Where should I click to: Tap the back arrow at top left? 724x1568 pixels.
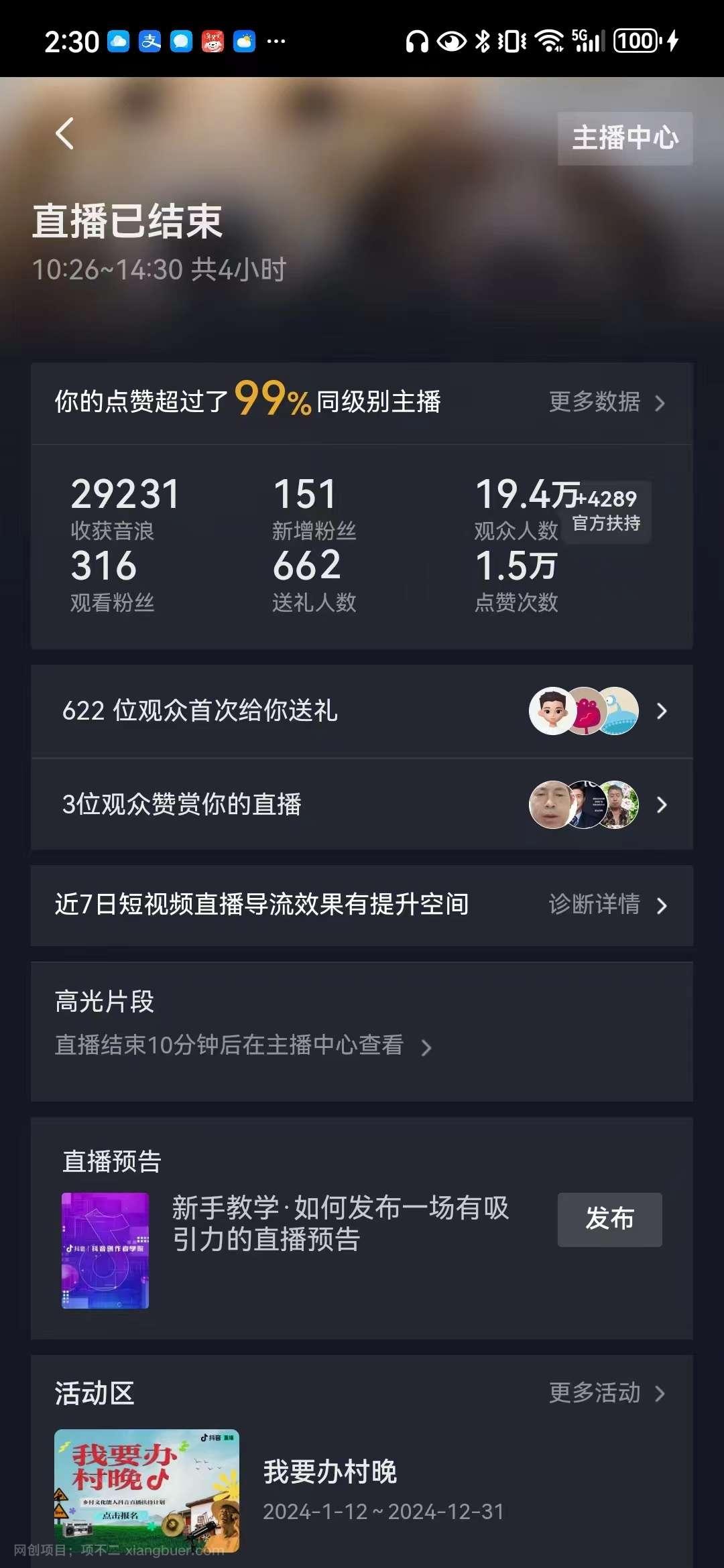point(65,134)
